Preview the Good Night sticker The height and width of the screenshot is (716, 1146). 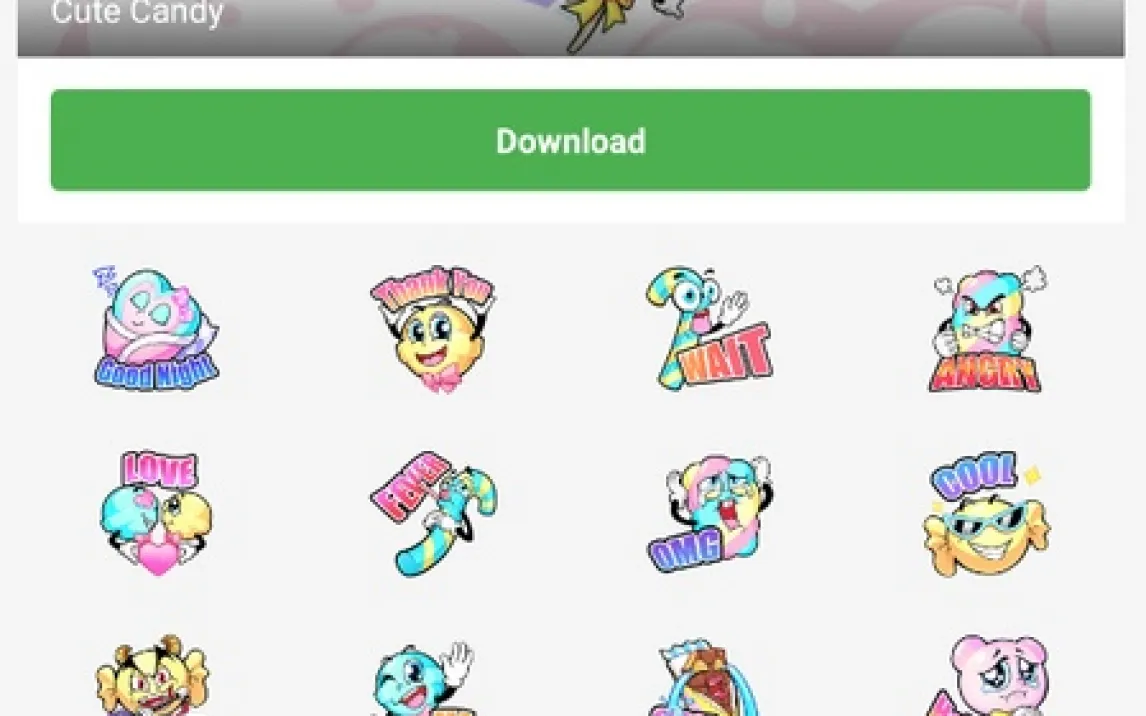(x=156, y=328)
